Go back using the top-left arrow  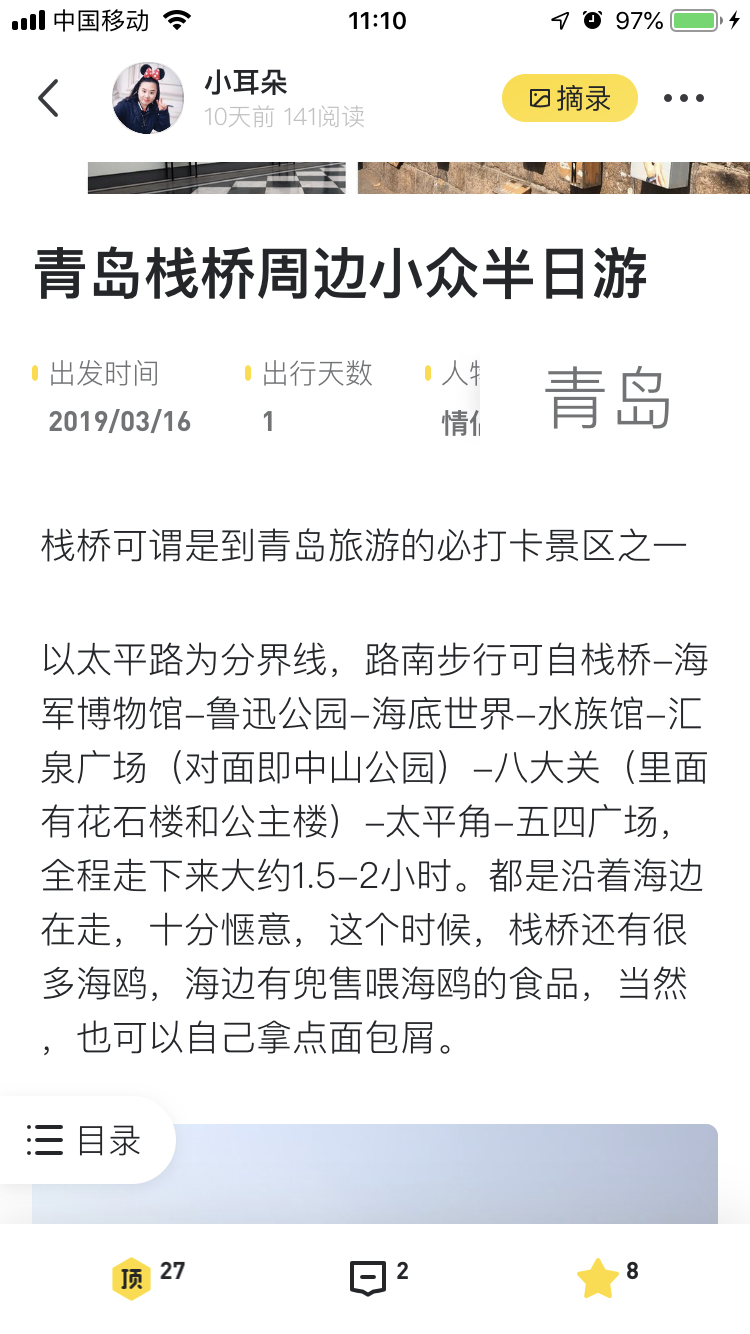tap(48, 98)
